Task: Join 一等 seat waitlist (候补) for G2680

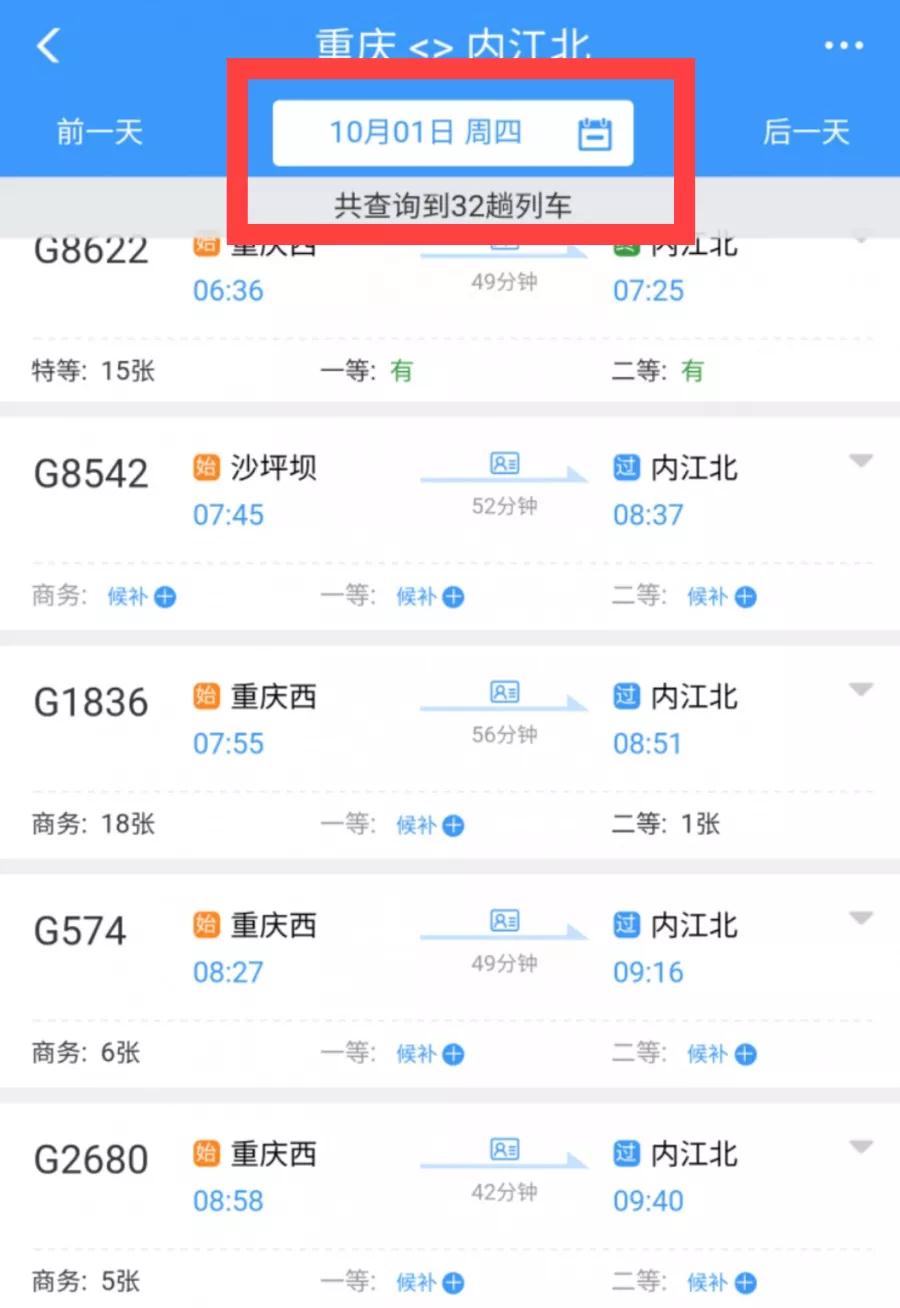Action: [x=431, y=1283]
